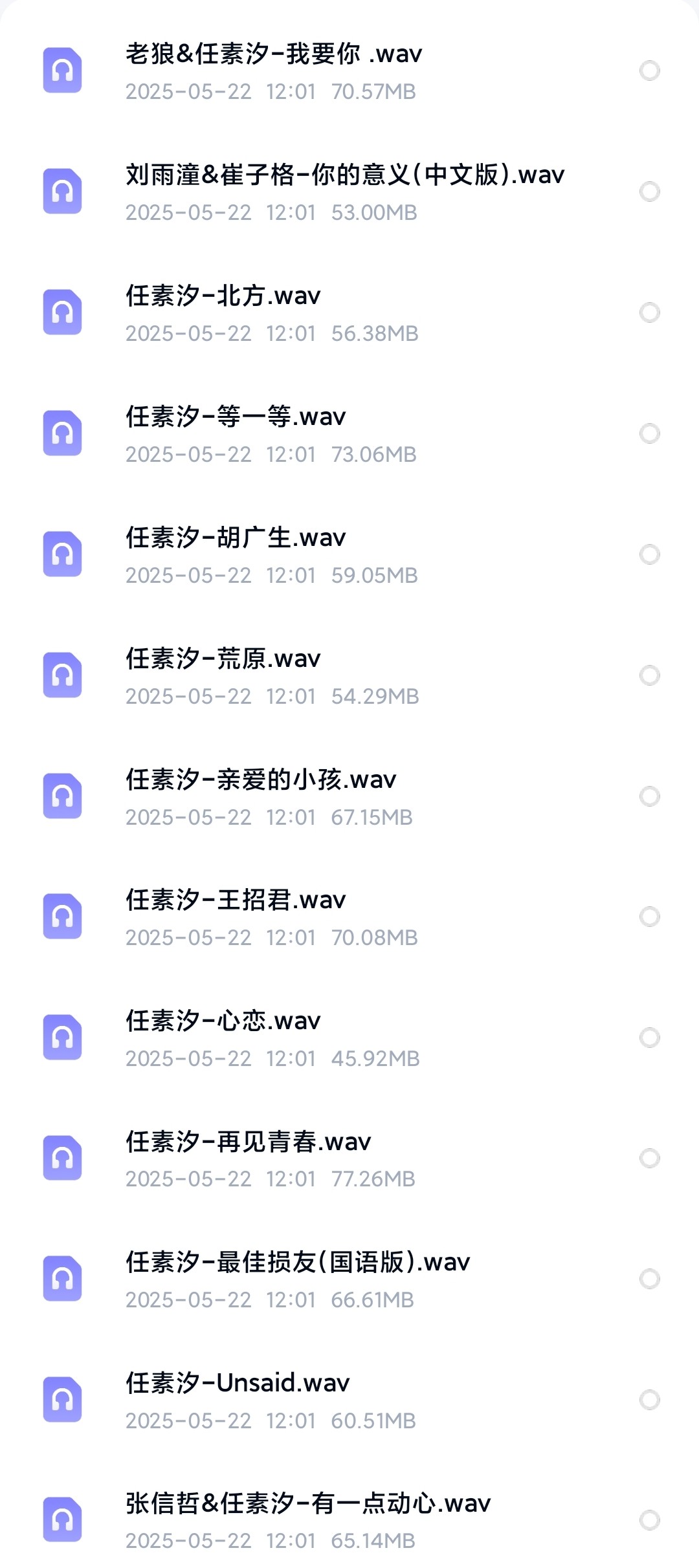Open 任素汐-北方.wav audio file
699x1568 pixels.
(x=223, y=296)
